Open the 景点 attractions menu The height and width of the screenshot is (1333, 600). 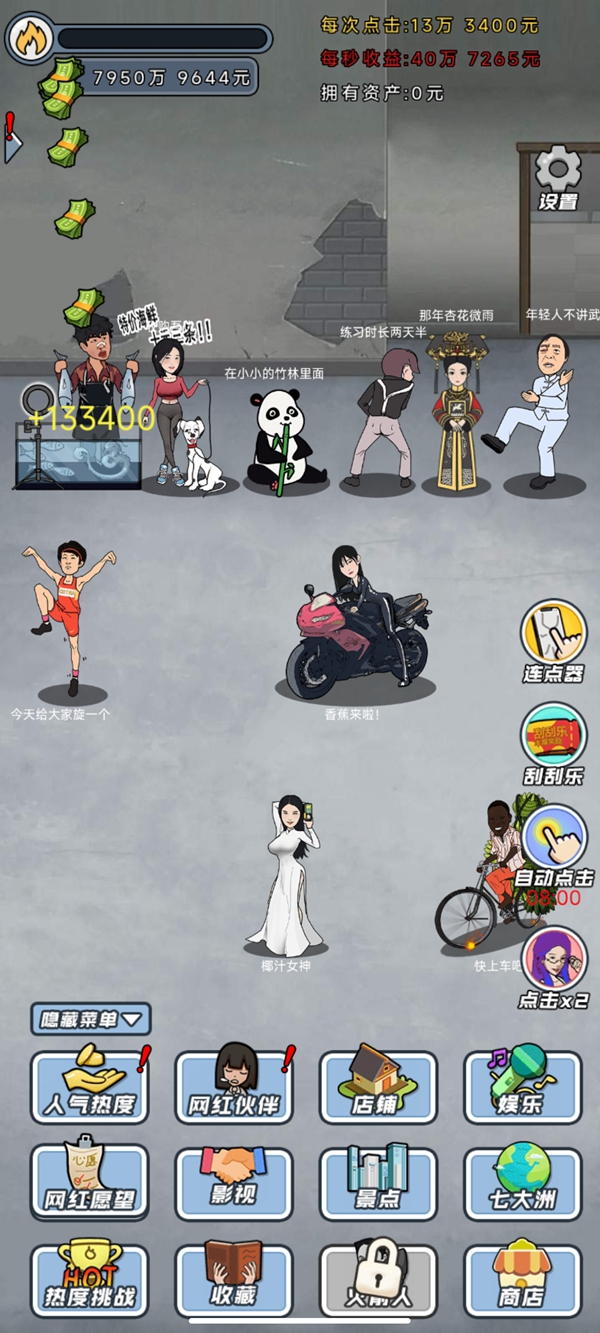tap(378, 1181)
